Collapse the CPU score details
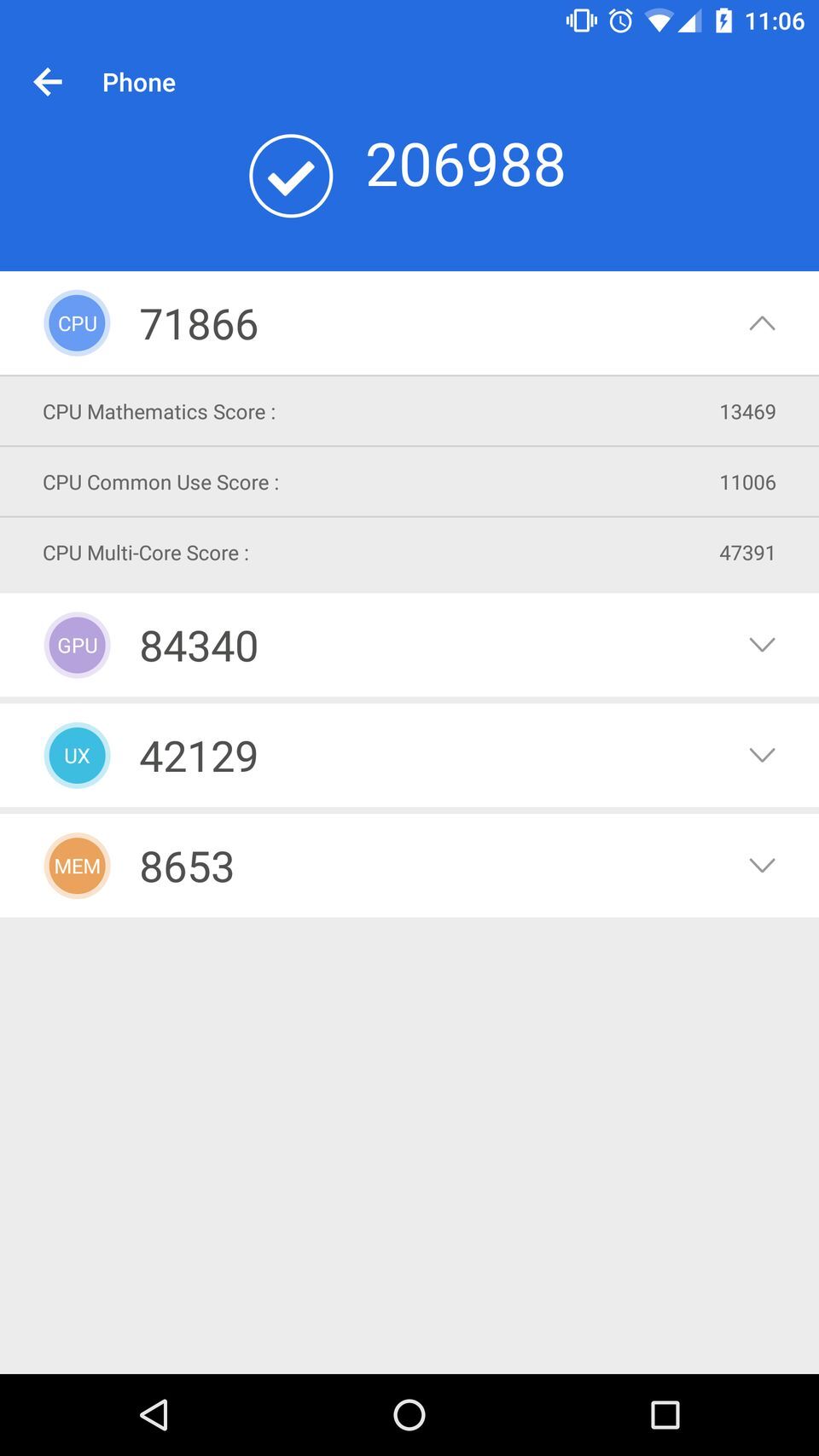This screenshot has width=819, height=1456. 761,323
